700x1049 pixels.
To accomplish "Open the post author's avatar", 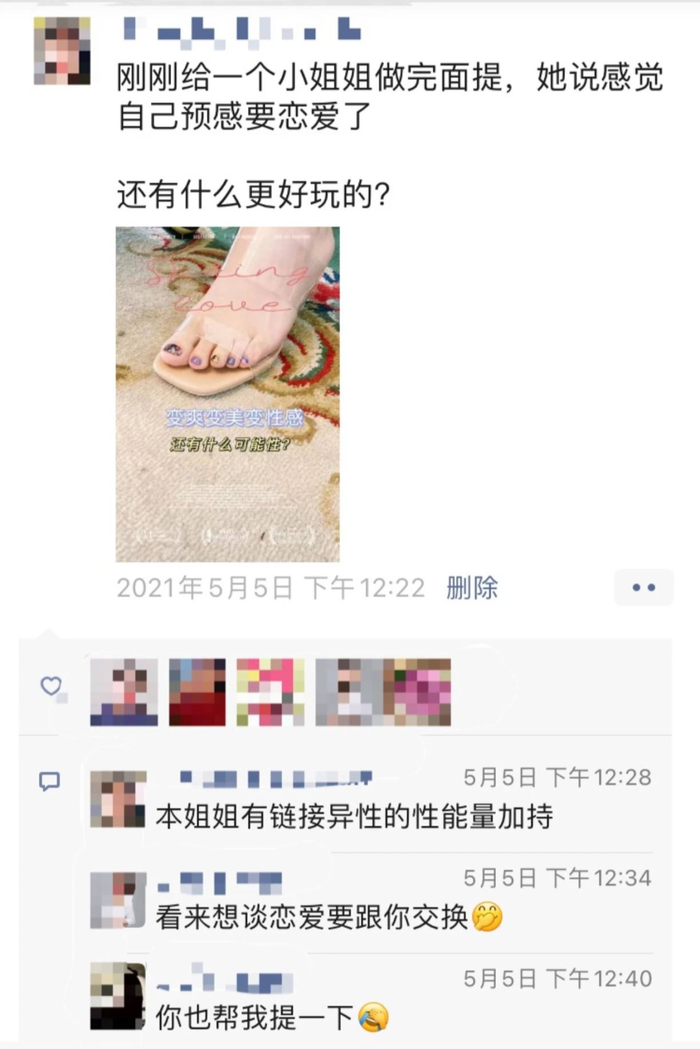I will (x=62, y=52).
